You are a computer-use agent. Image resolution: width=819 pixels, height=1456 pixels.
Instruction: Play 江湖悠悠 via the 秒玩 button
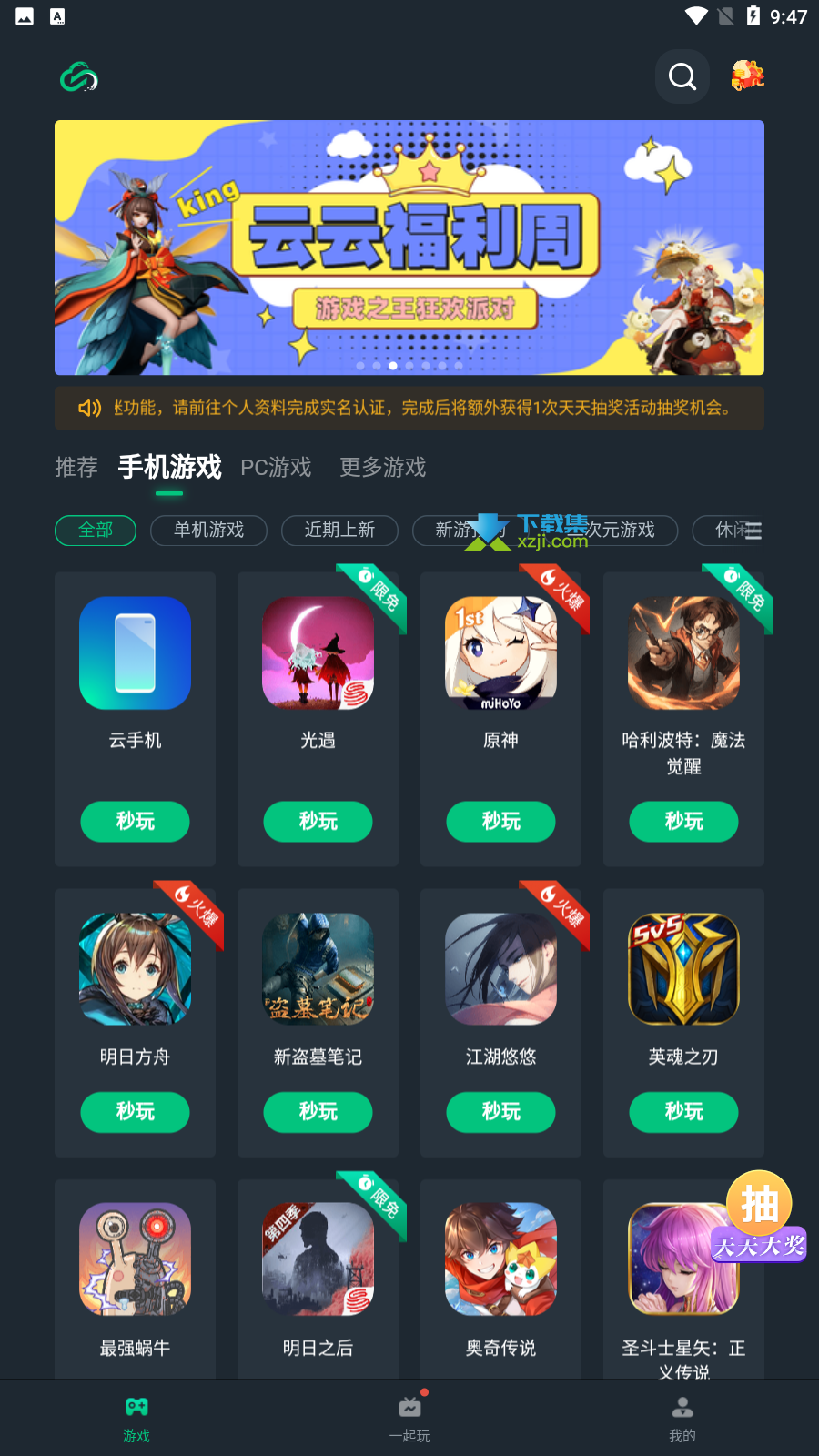[500, 1112]
